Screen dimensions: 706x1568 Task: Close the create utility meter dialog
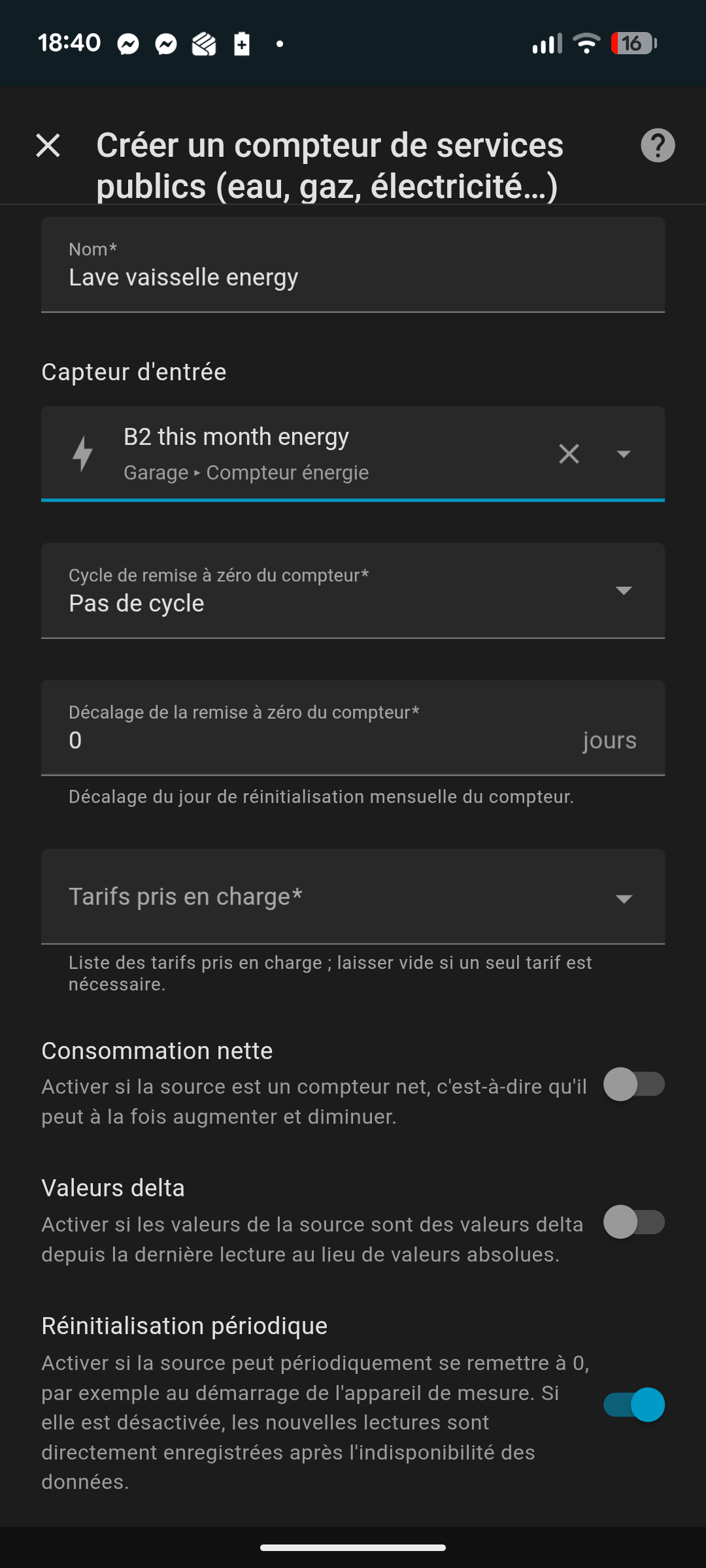(x=48, y=145)
